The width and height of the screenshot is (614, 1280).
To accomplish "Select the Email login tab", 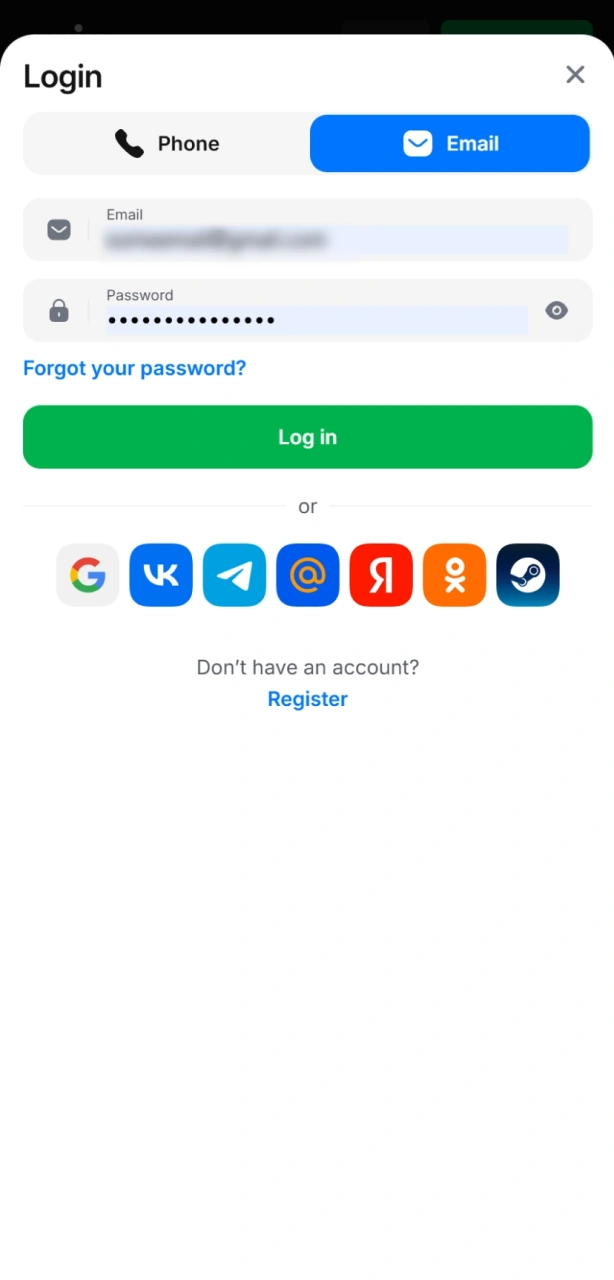I will pos(450,144).
